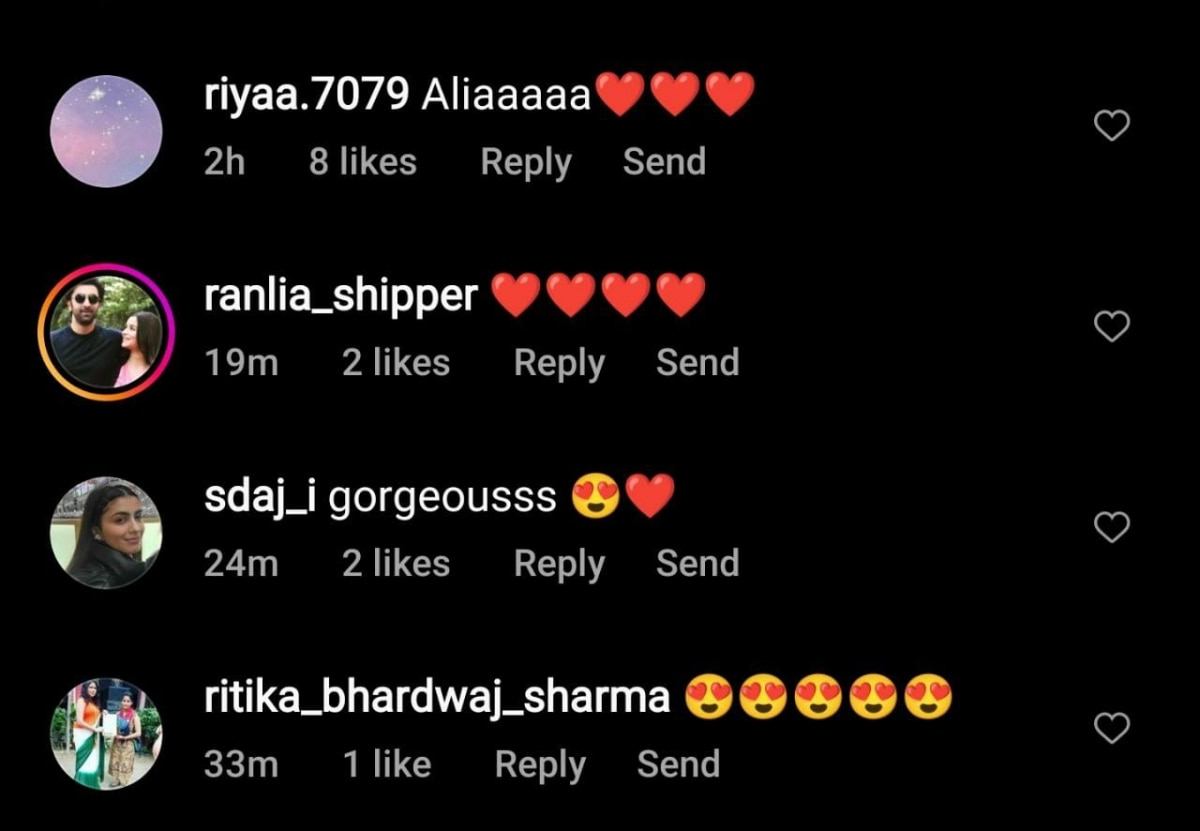
Task: Reply to riyaa.7079's comment
Action: click(525, 162)
